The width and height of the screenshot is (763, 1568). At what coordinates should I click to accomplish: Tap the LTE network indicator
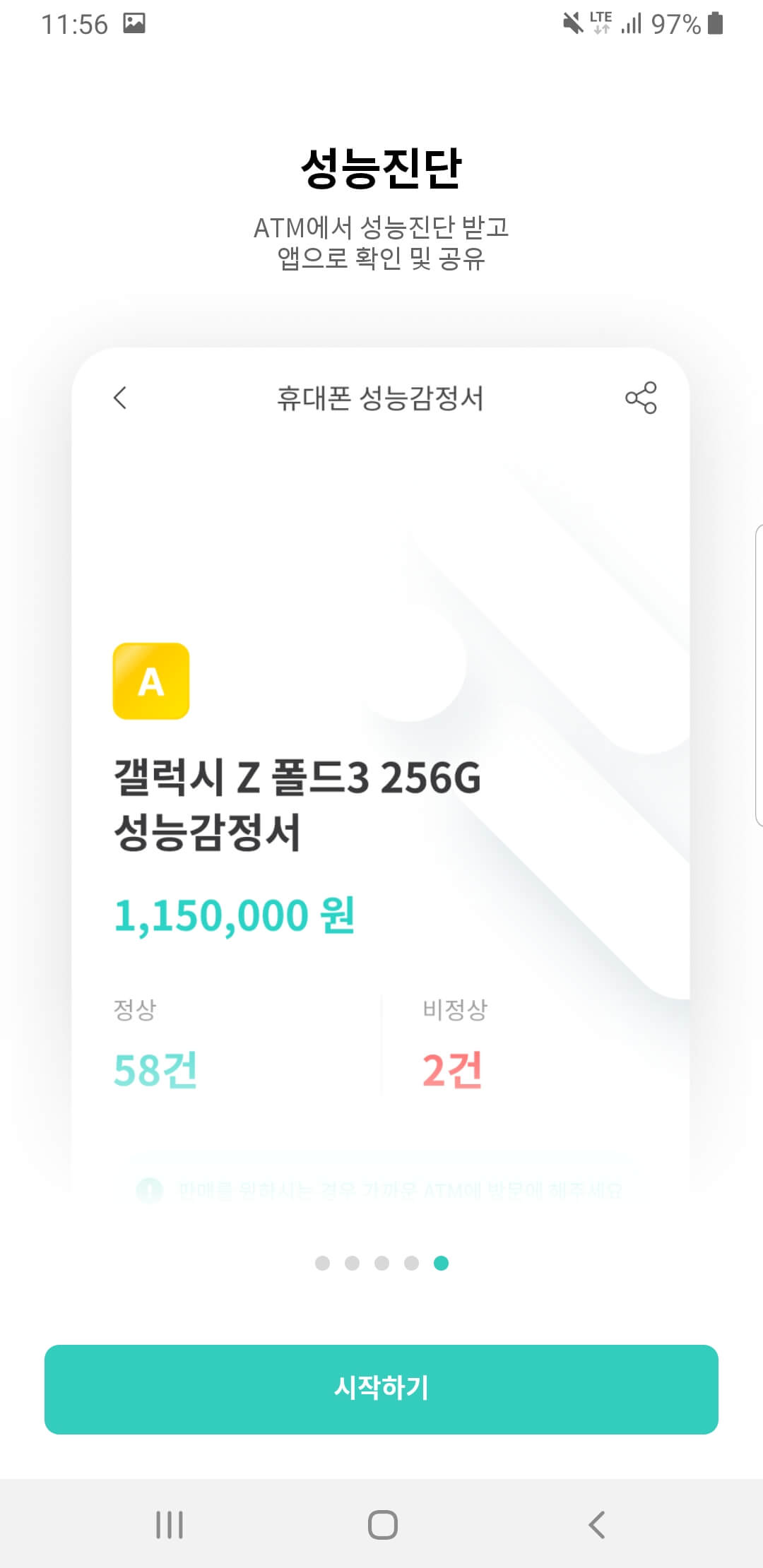point(601,21)
